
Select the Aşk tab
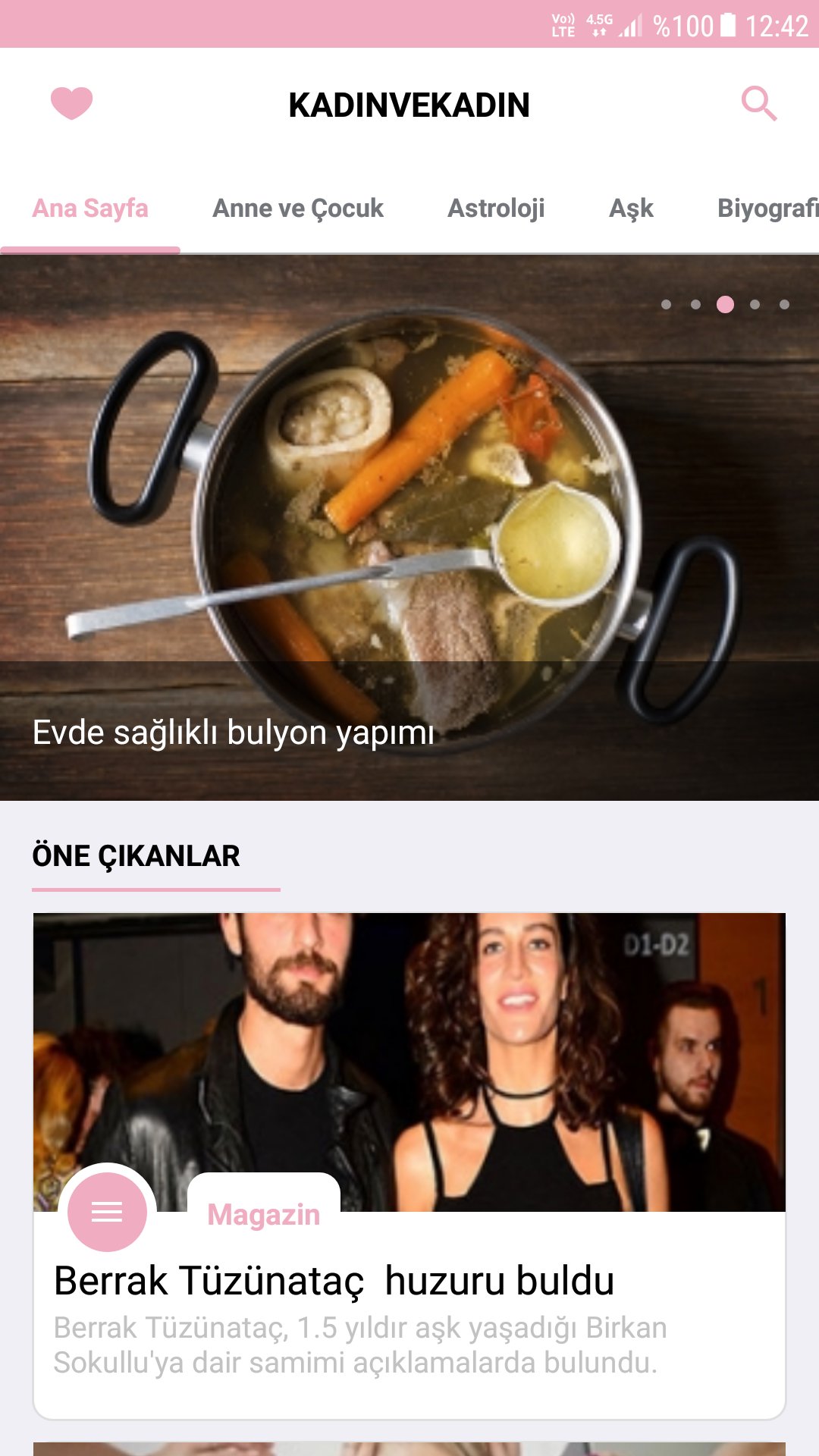click(x=631, y=209)
